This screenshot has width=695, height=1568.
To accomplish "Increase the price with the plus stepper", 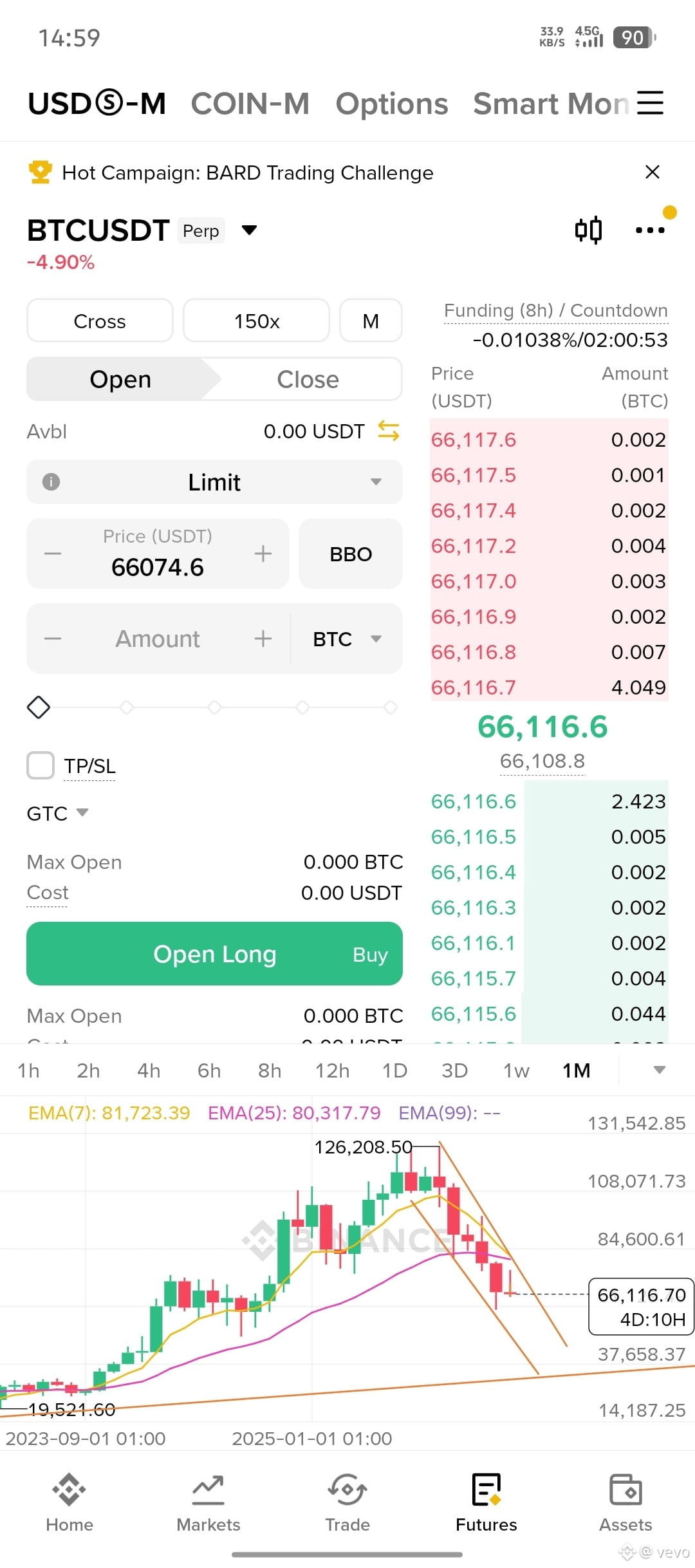I will [x=263, y=554].
